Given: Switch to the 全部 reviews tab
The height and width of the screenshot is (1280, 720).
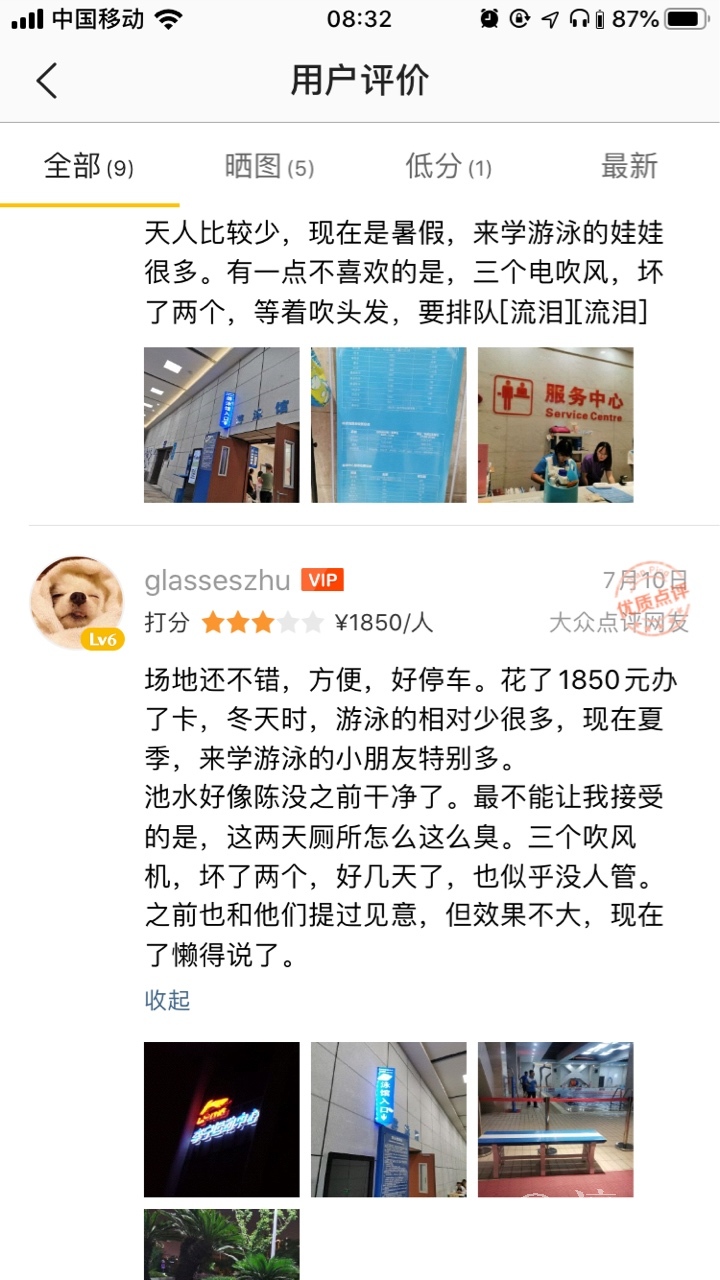Looking at the screenshot, I should [88, 166].
